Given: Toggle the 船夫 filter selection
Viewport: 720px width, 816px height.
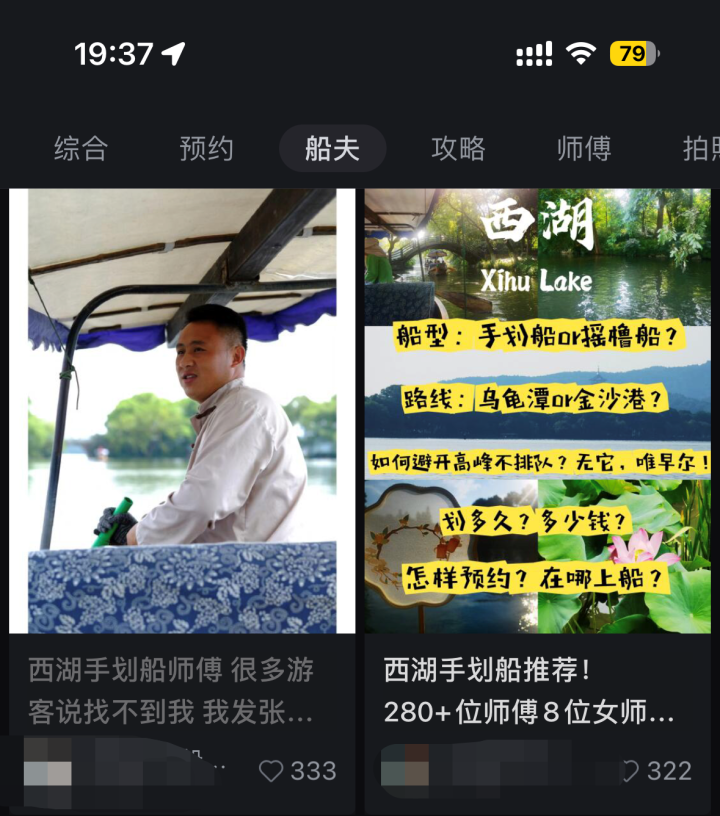Looking at the screenshot, I should pos(332,148).
